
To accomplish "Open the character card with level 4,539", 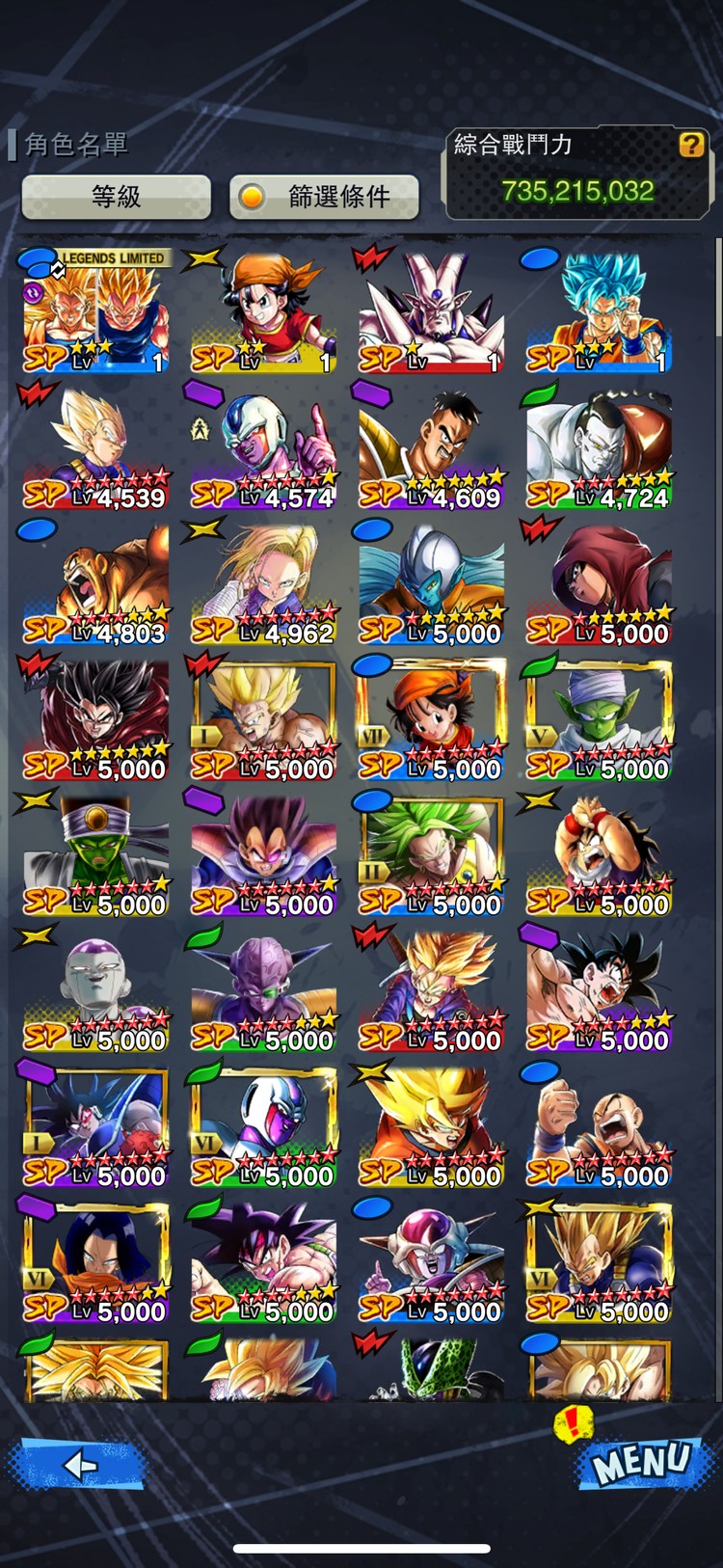I will point(95,449).
